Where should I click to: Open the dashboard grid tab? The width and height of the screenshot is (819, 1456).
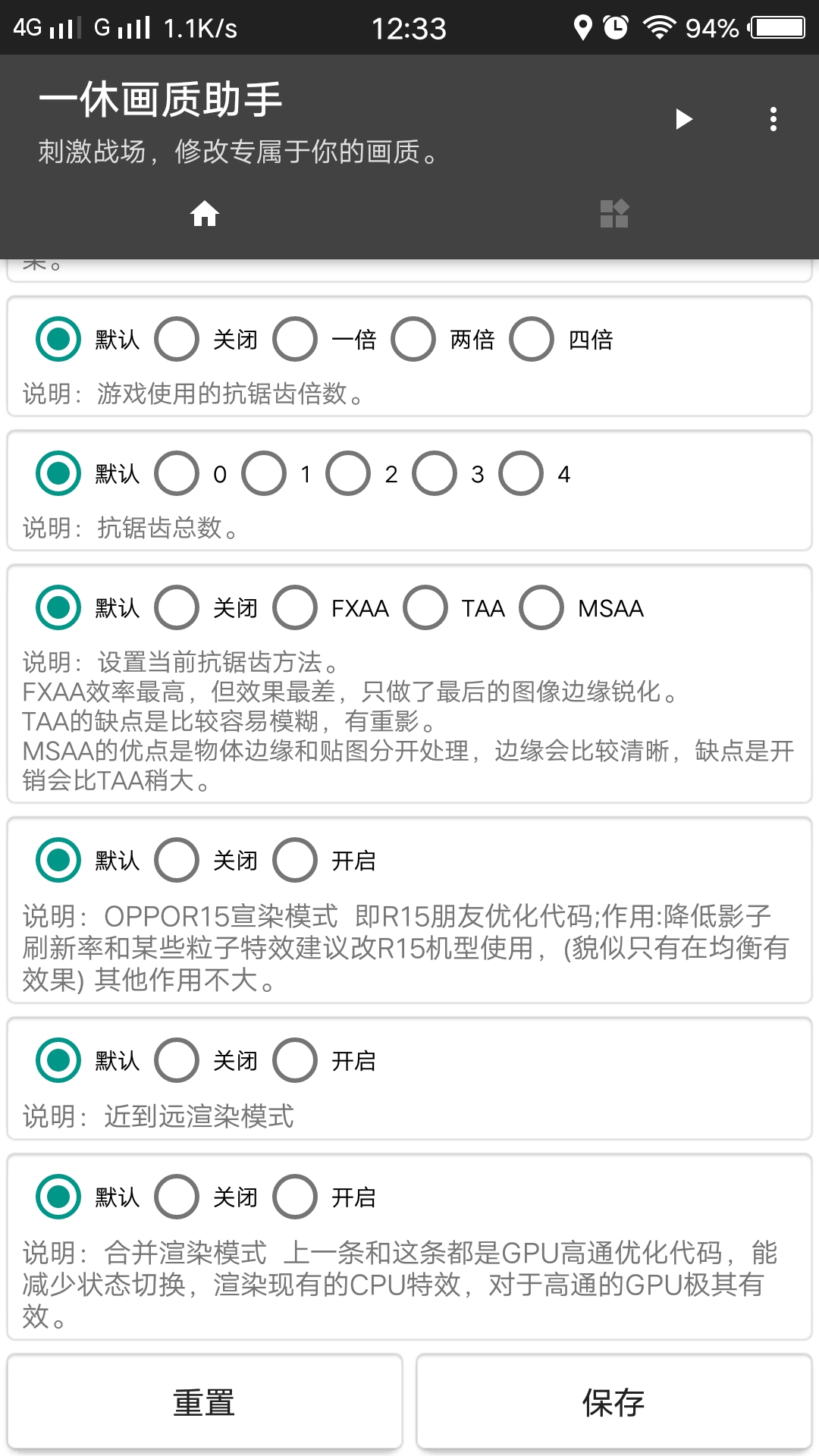614,215
